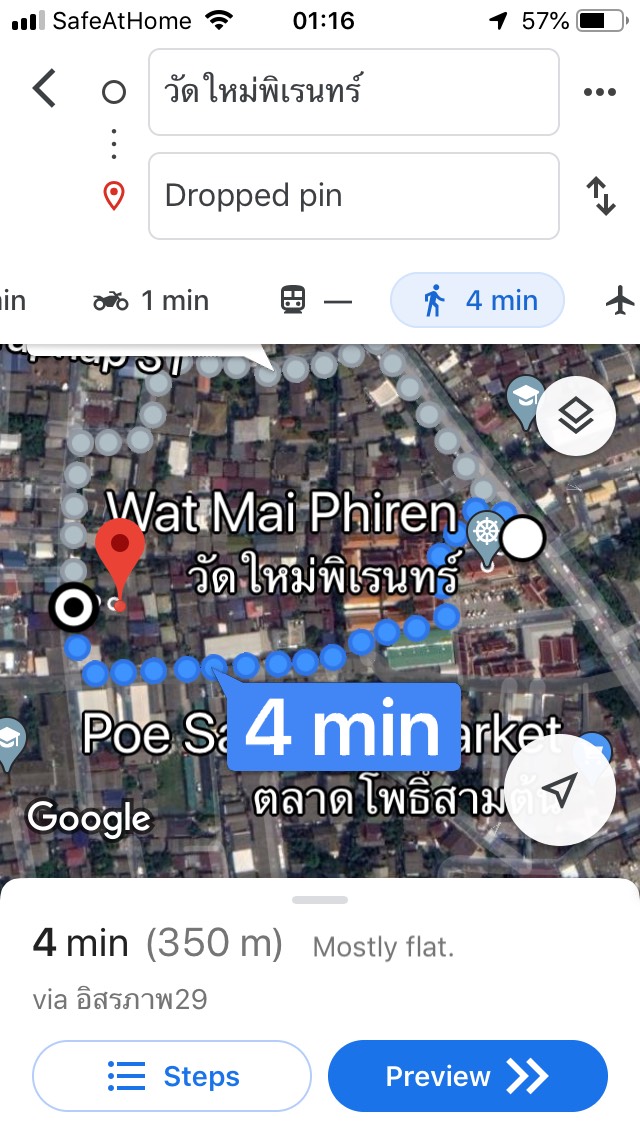
Task: Expand the bottom sheet handle
Action: point(320,900)
